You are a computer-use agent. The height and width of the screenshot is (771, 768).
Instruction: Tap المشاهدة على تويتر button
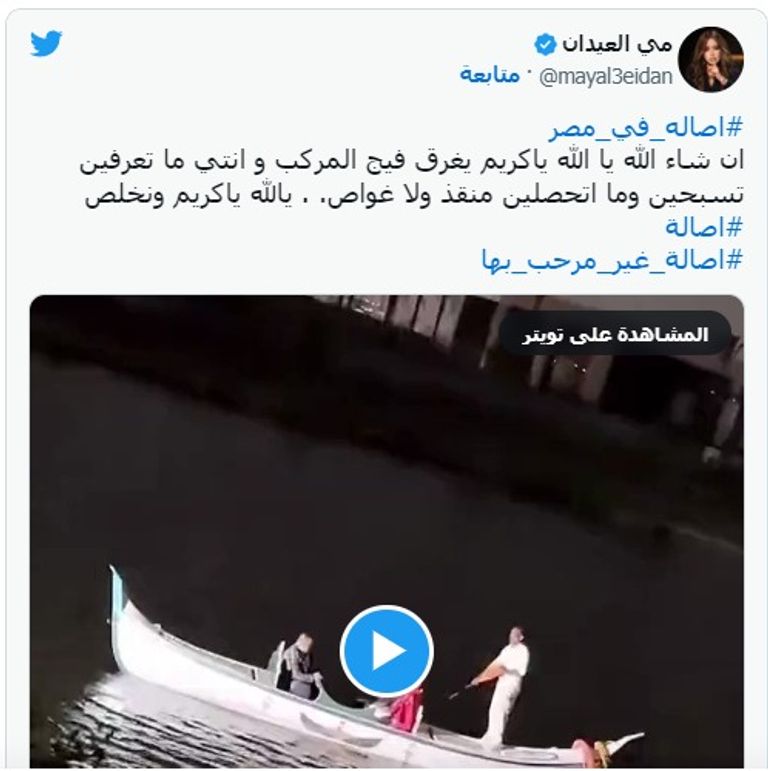[615, 334]
